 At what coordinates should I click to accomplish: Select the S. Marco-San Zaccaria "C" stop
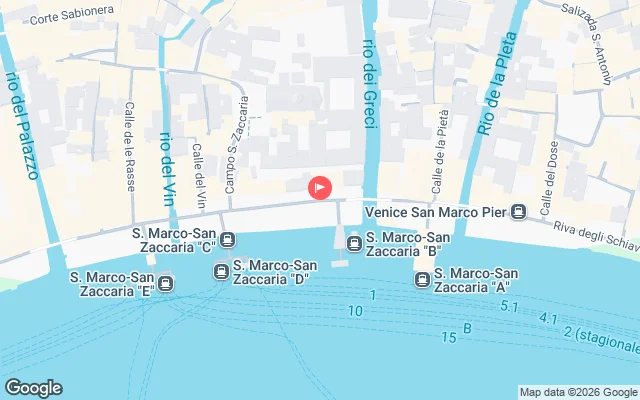[228, 240]
